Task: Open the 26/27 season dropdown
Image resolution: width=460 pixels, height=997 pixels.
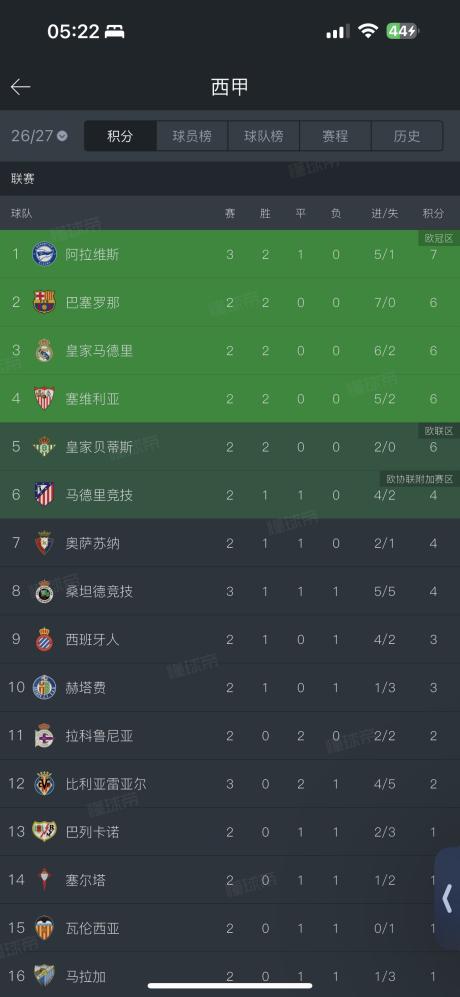Action: tap(39, 136)
